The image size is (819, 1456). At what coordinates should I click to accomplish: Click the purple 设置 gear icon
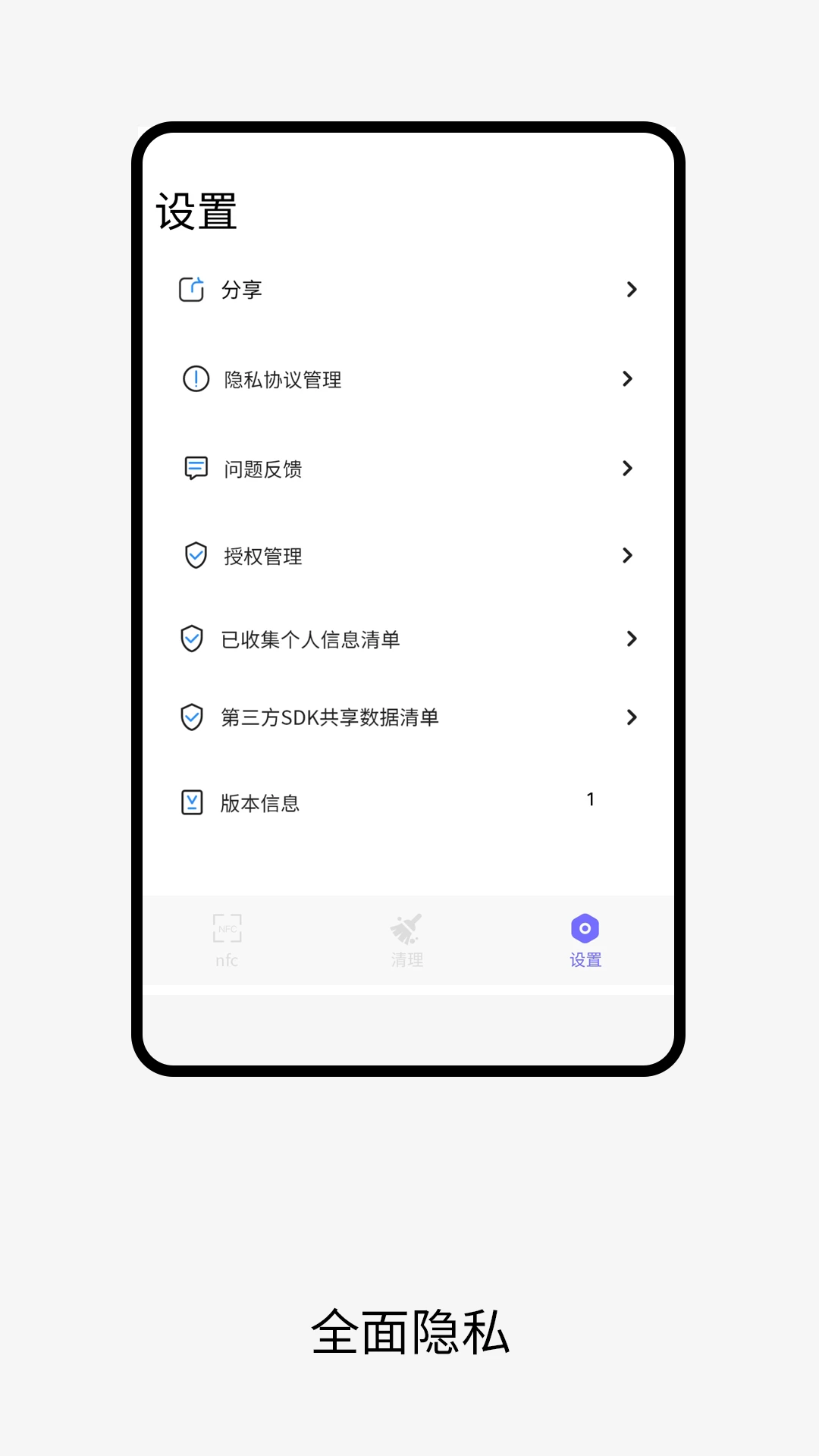584,927
